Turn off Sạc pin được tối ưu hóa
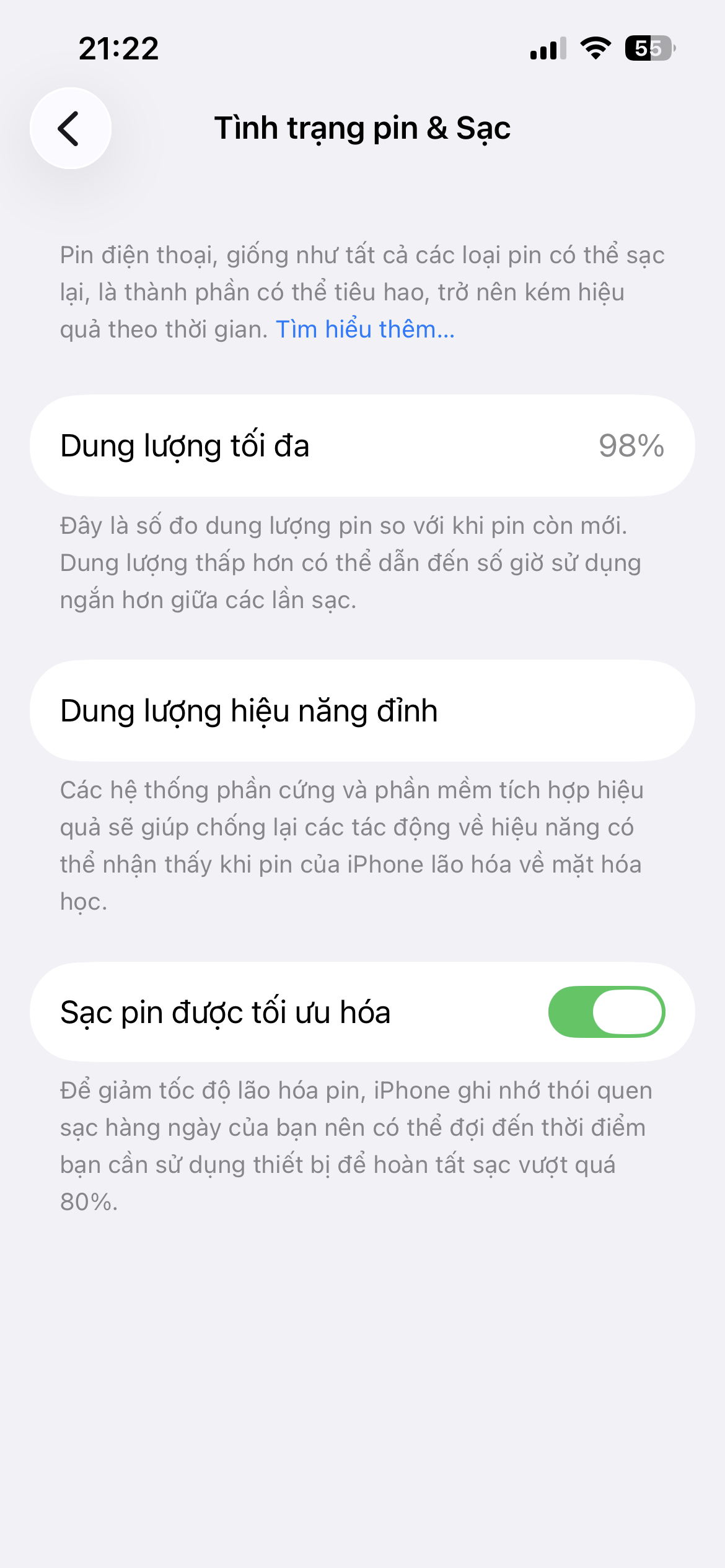725x1568 pixels. [606, 1012]
